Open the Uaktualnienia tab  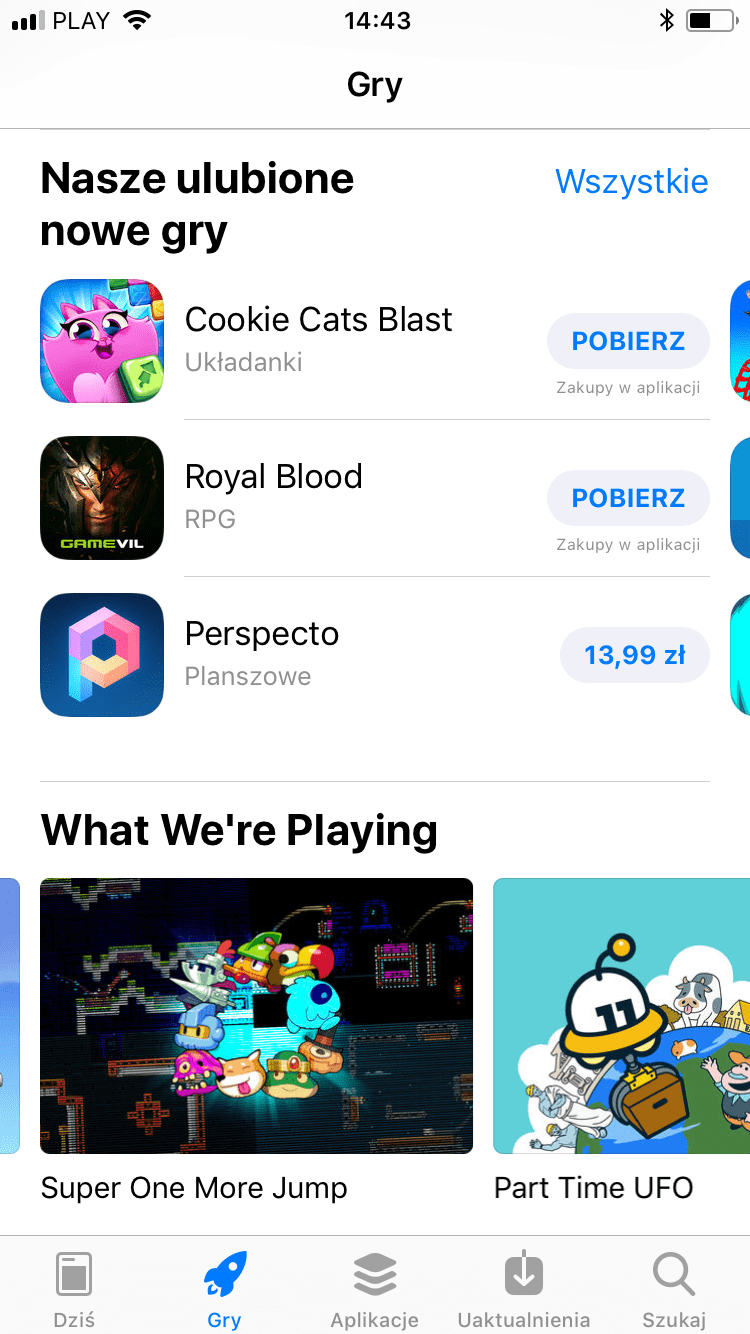[x=523, y=1288]
